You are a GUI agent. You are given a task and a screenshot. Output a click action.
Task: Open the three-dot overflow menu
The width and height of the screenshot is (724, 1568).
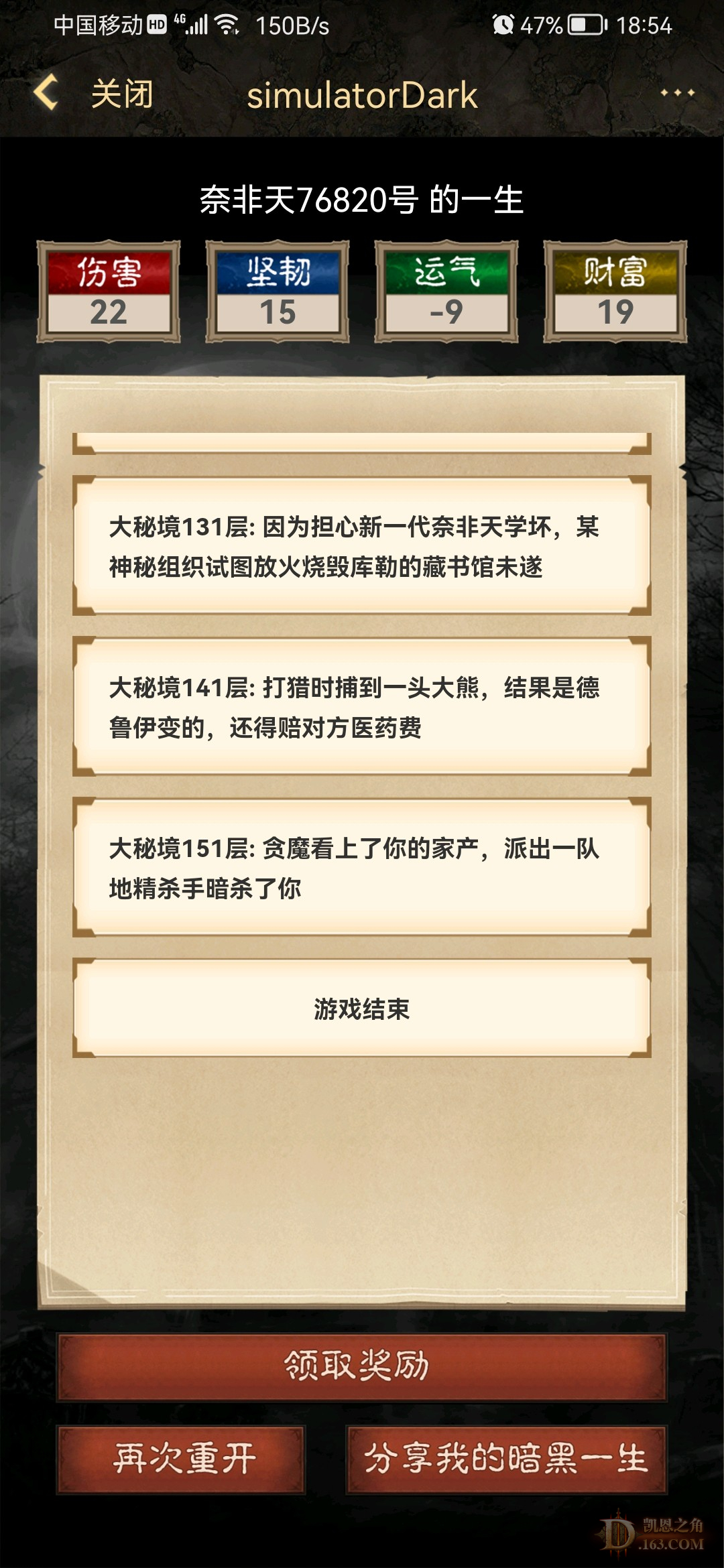click(677, 93)
